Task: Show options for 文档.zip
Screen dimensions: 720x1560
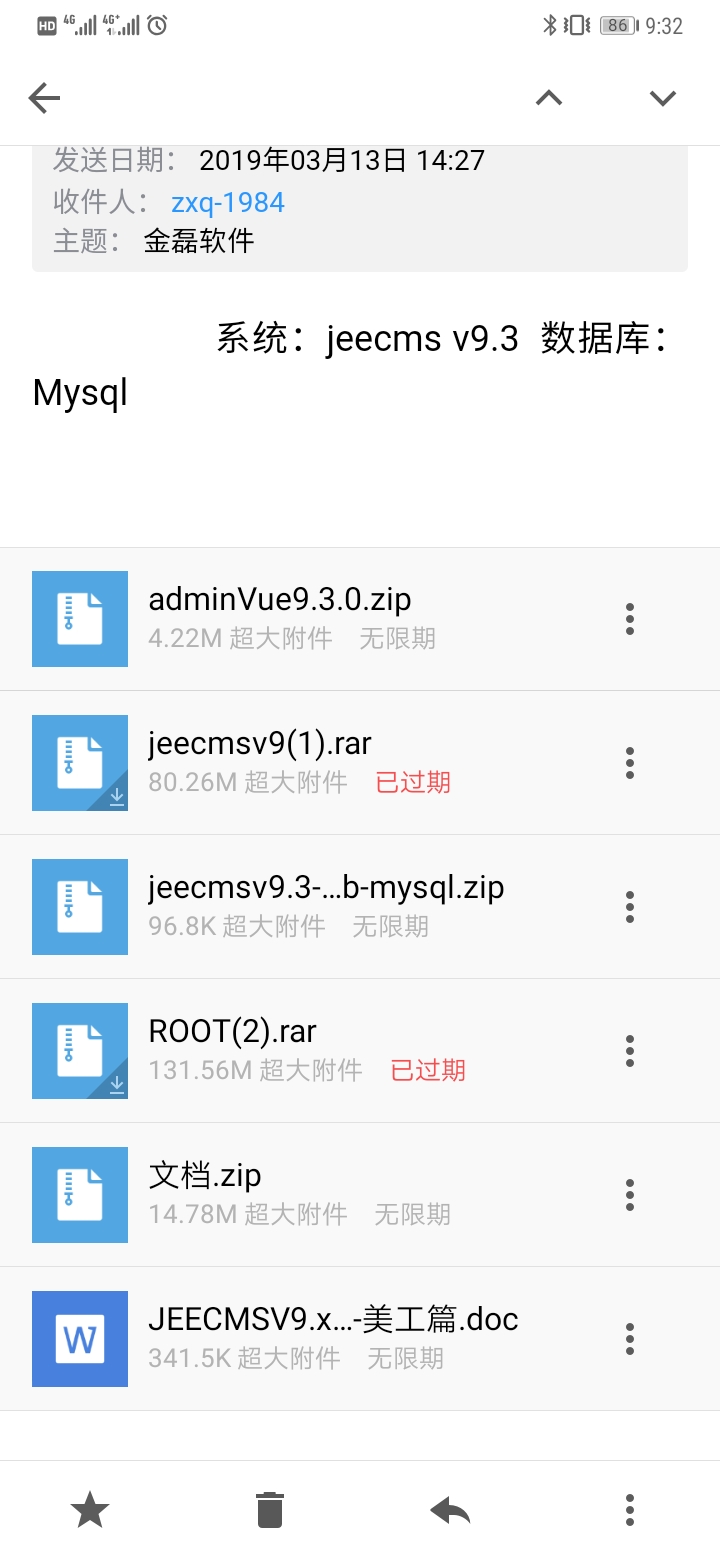Action: click(630, 1195)
